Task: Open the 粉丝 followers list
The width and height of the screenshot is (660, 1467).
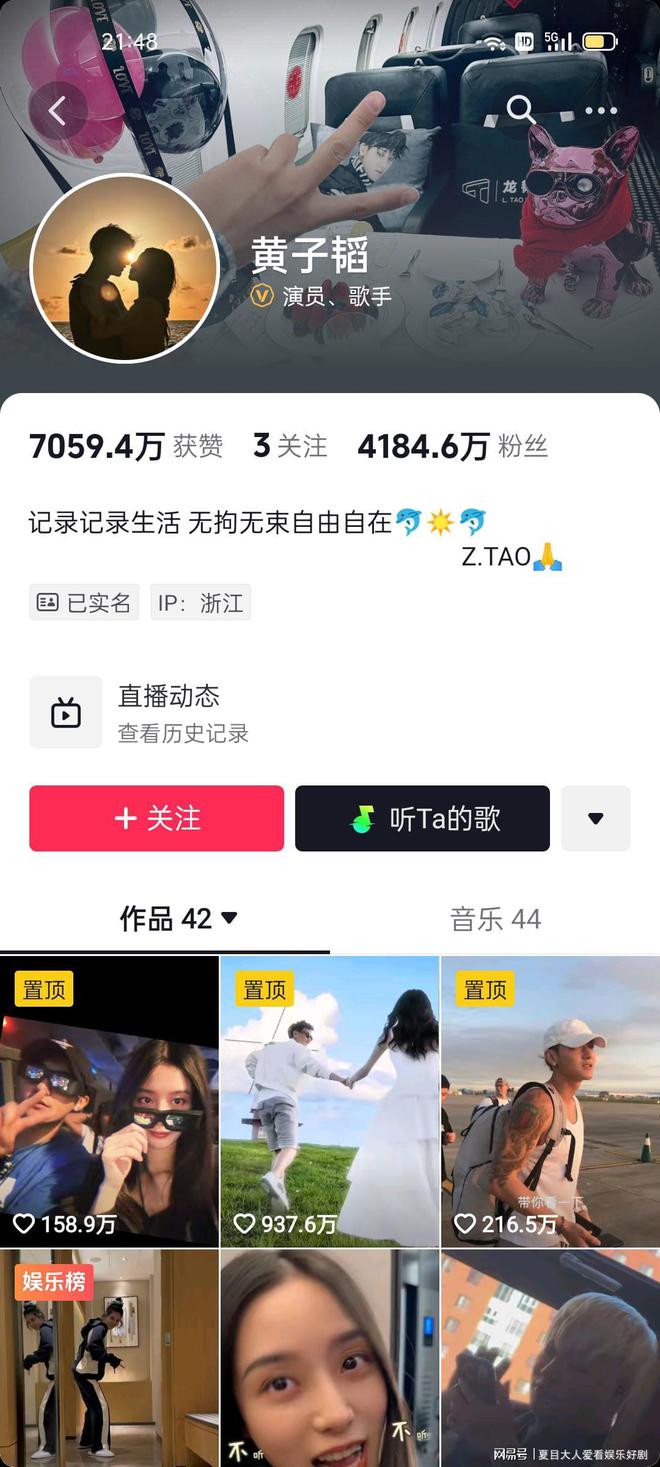Action: click(x=452, y=446)
